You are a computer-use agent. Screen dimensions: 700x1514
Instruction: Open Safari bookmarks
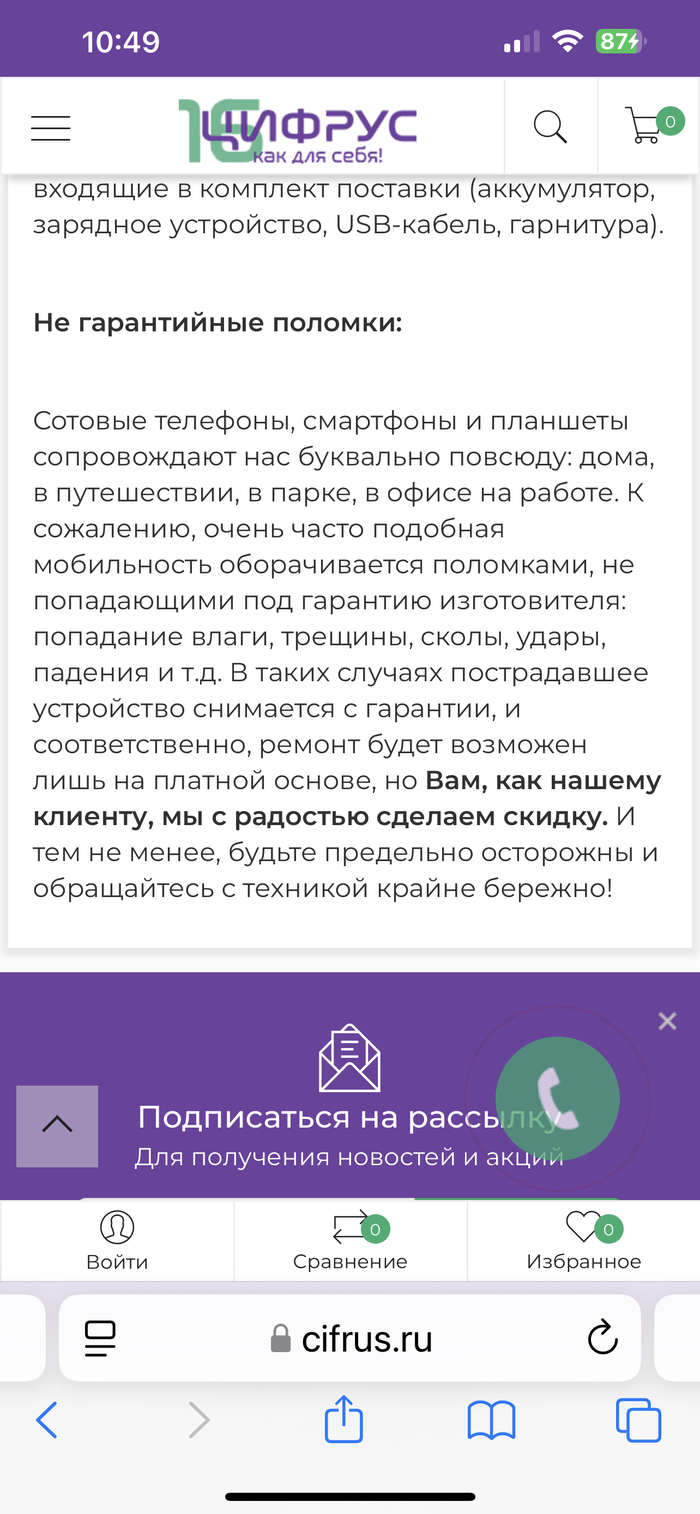pos(491,1420)
